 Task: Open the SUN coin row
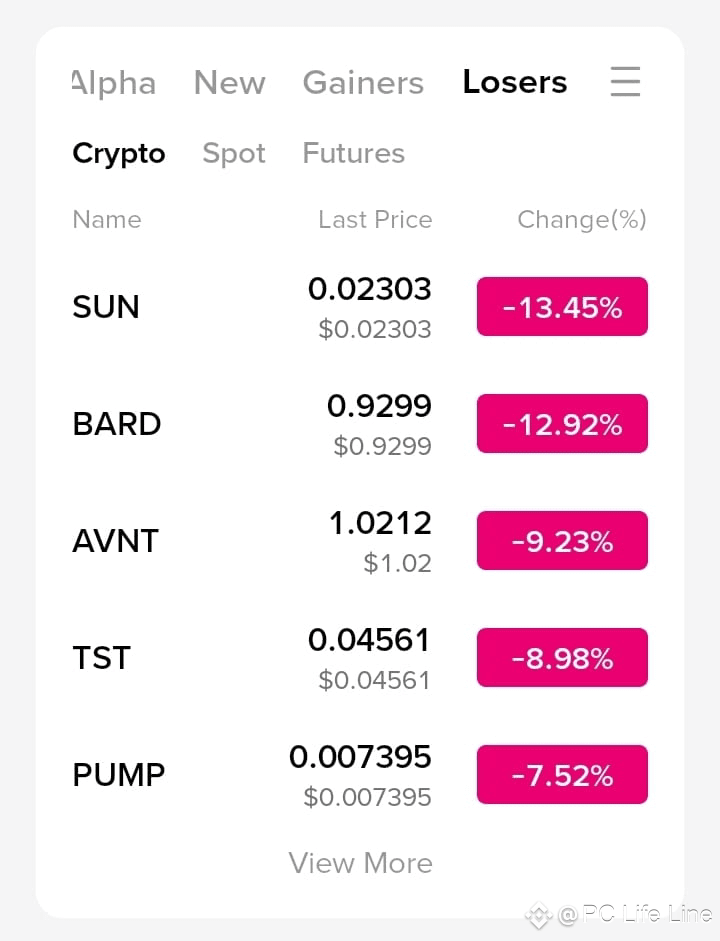click(360, 307)
